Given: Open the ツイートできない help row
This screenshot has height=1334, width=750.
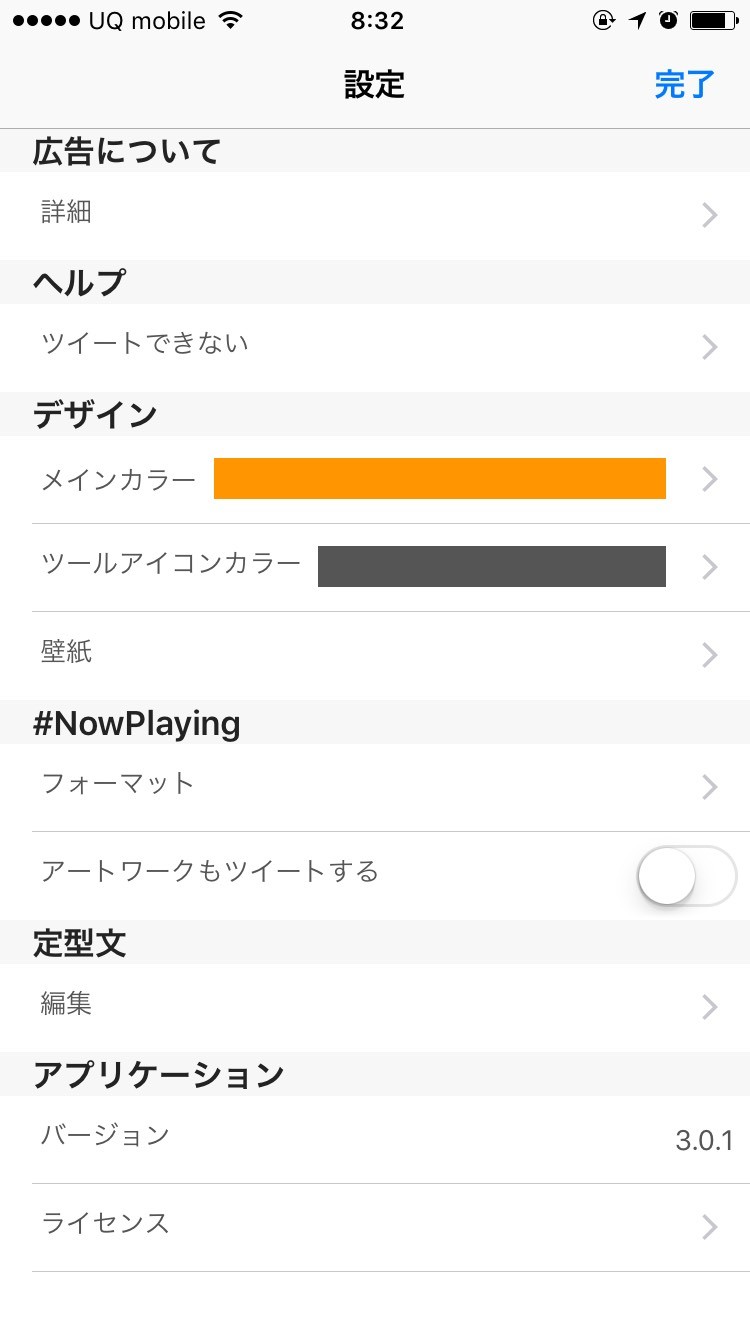Looking at the screenshot, I should [x=375, y=346].
